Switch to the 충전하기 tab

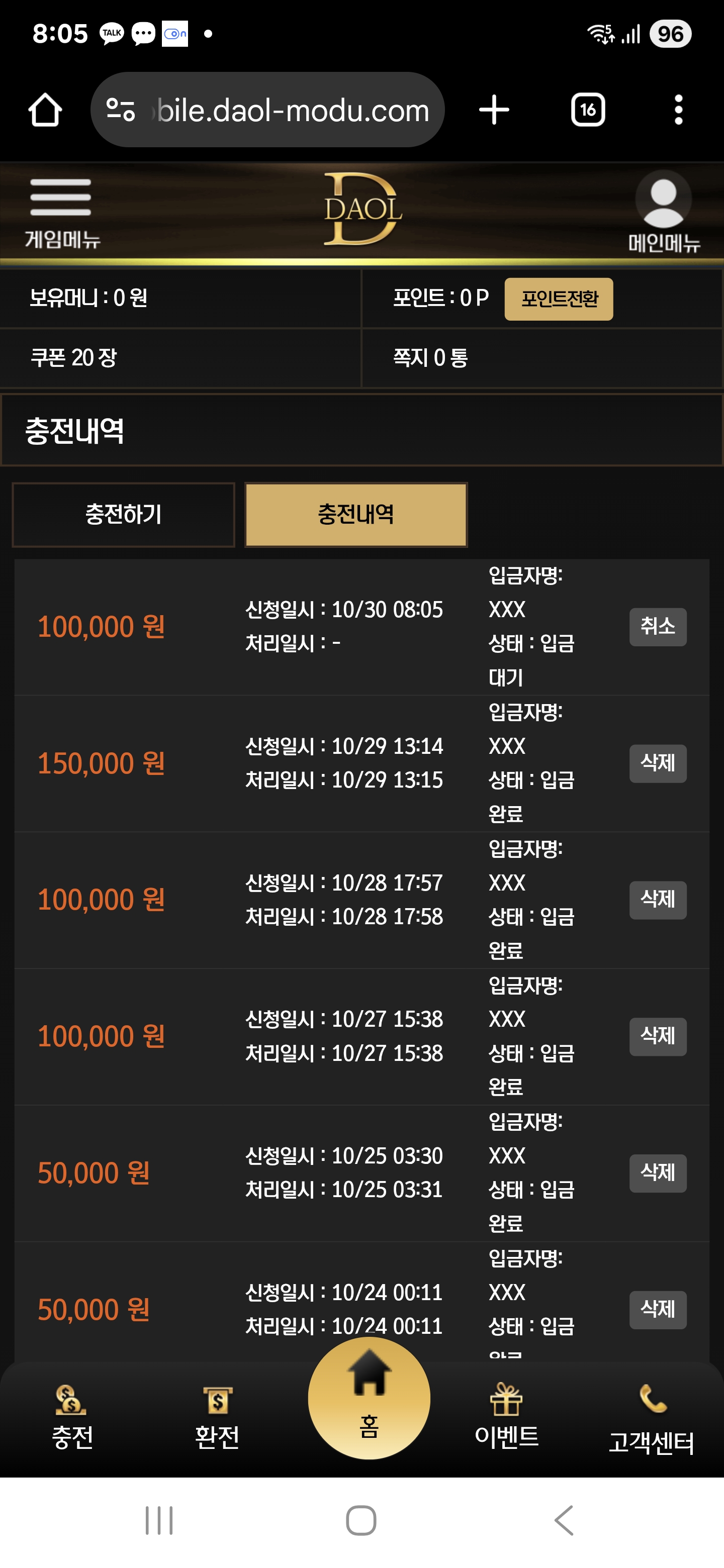click(x=124, y=515)
